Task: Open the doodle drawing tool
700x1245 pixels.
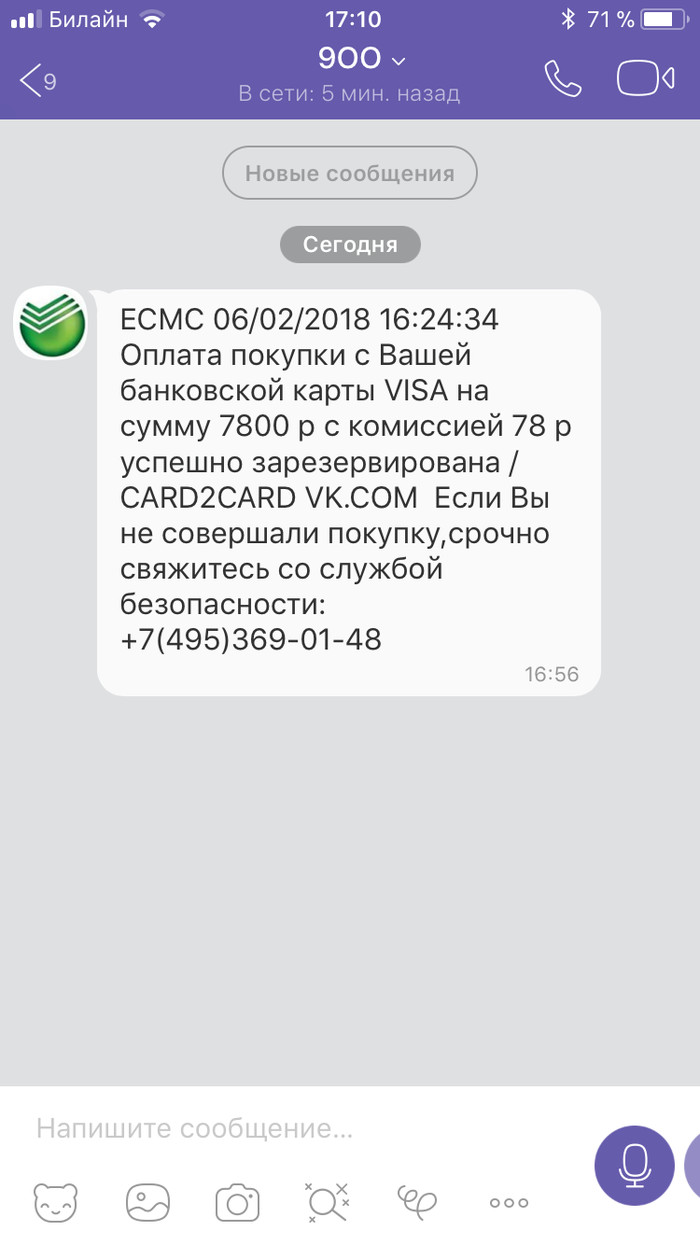Action: (417, 1201)
